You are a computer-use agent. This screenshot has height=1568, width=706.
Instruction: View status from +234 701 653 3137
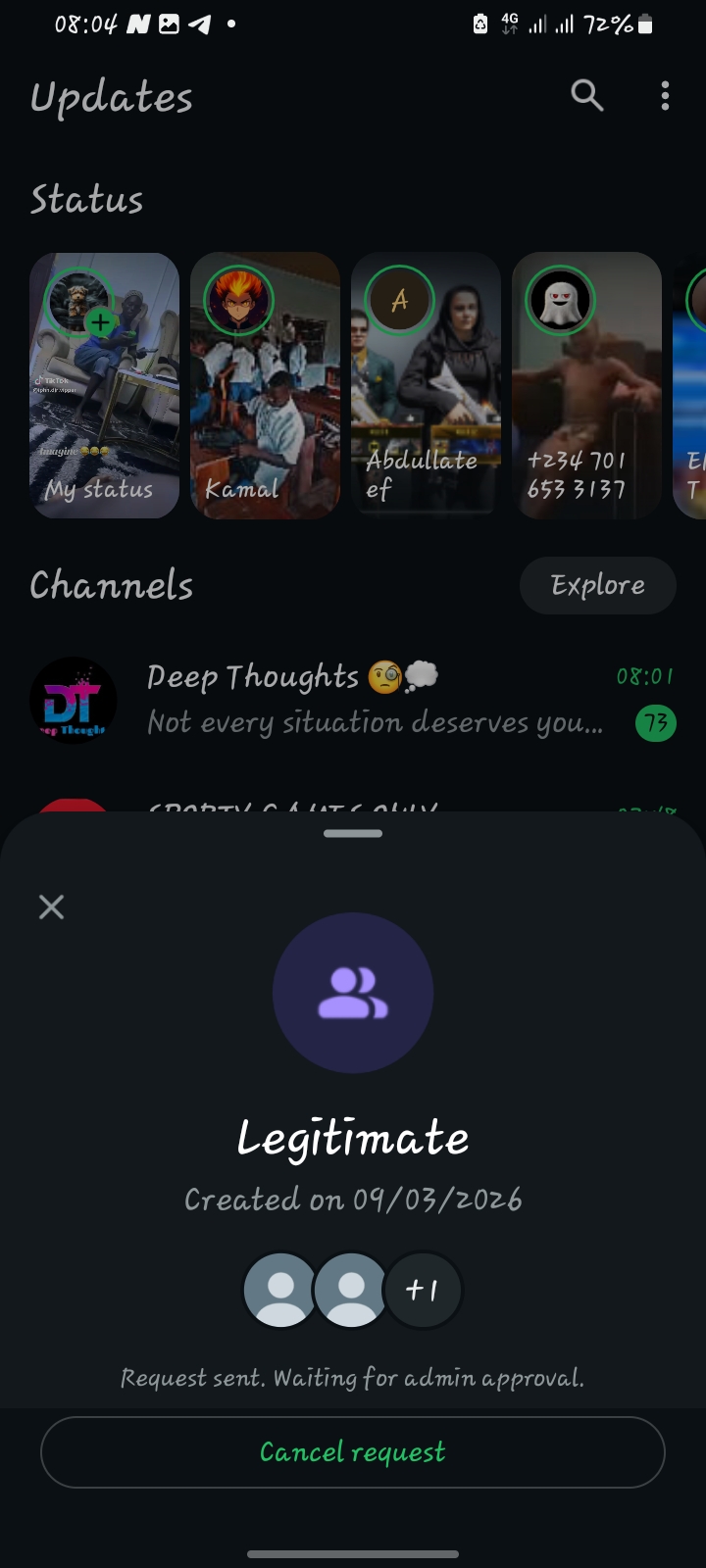(586, 385)
